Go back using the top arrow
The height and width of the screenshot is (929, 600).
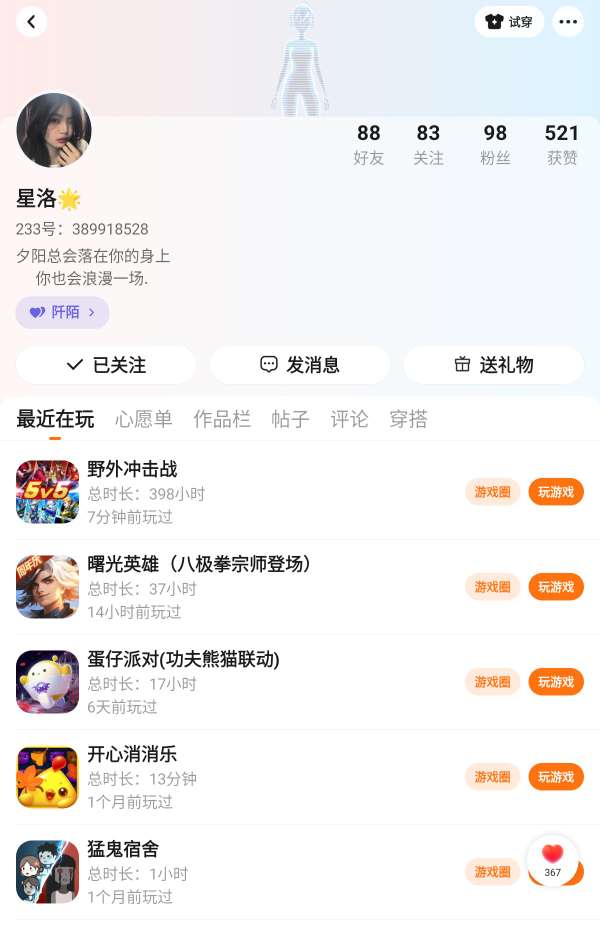(32, 21)
